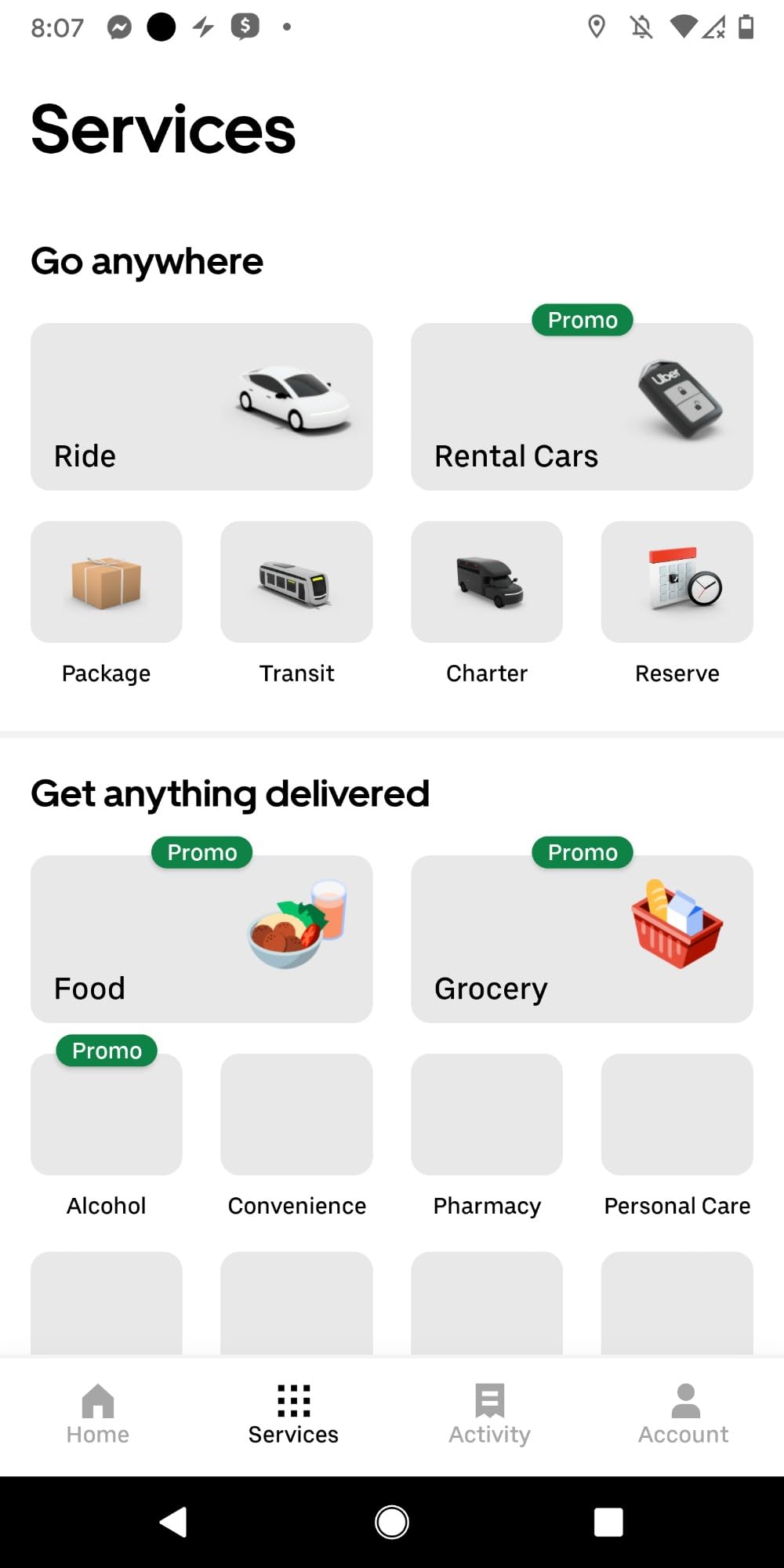Go to the Account tab
The image size is (784, 1568).
pyautogui.click(x=683, y=1413)
